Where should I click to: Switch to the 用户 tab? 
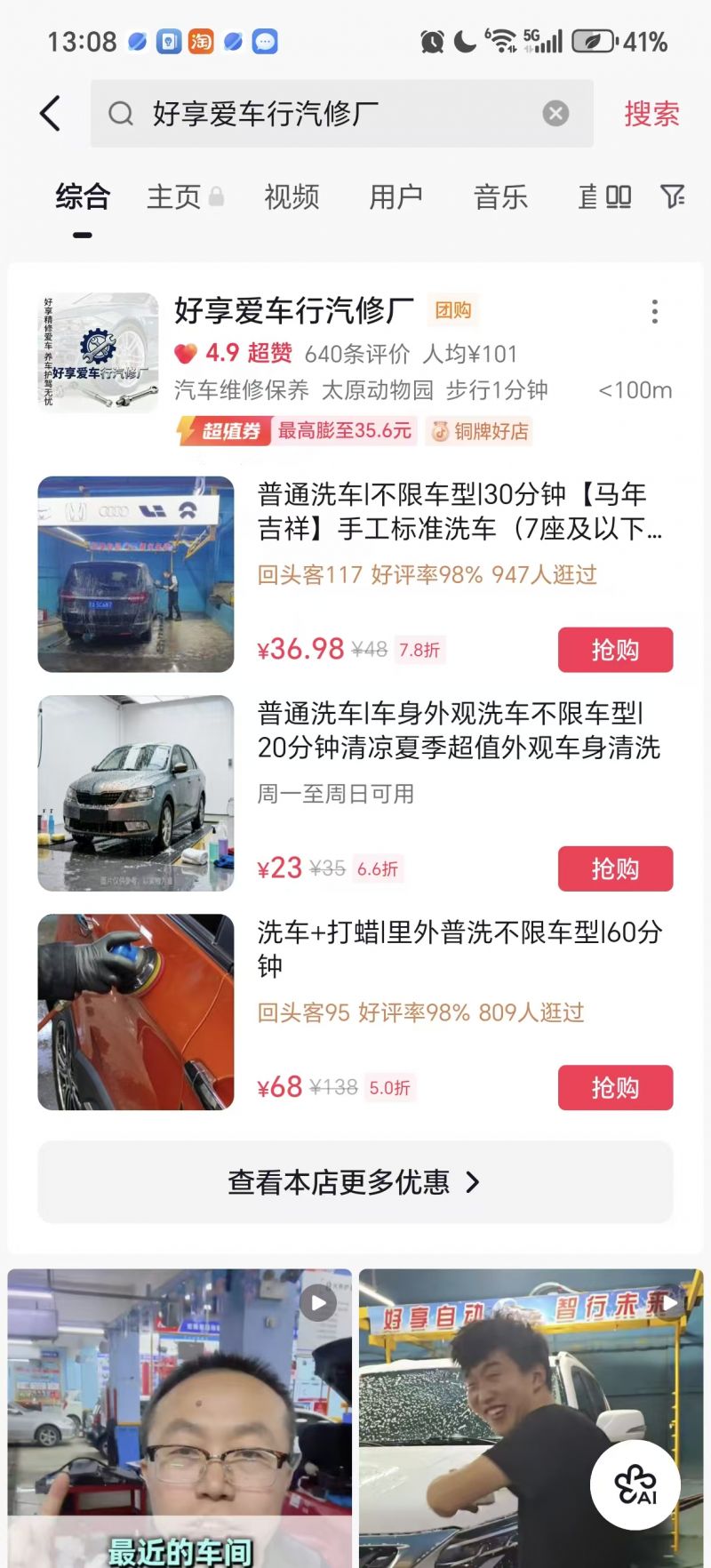(x=396, y=196)
